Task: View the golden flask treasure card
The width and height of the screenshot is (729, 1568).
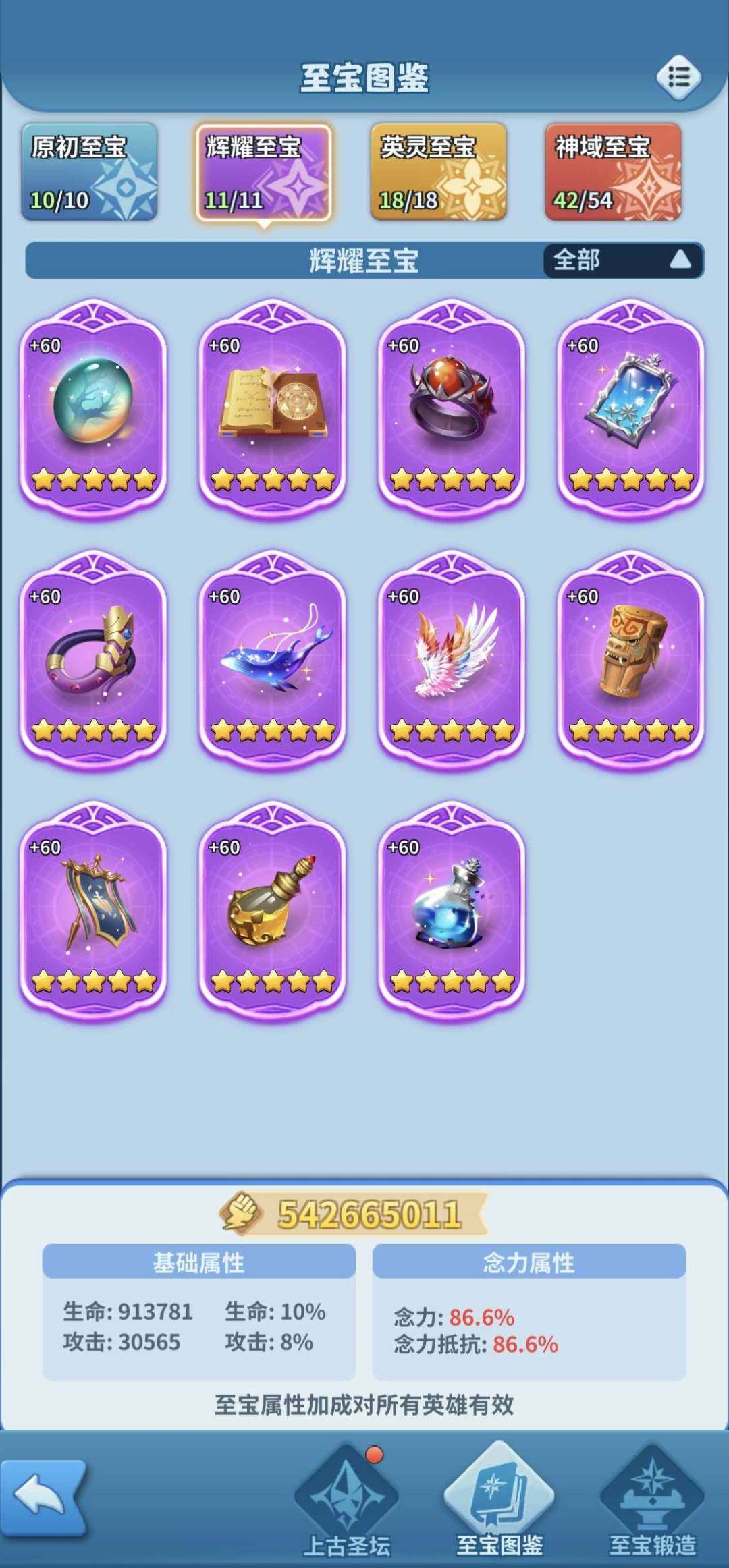Action: [x=273, y=911]
